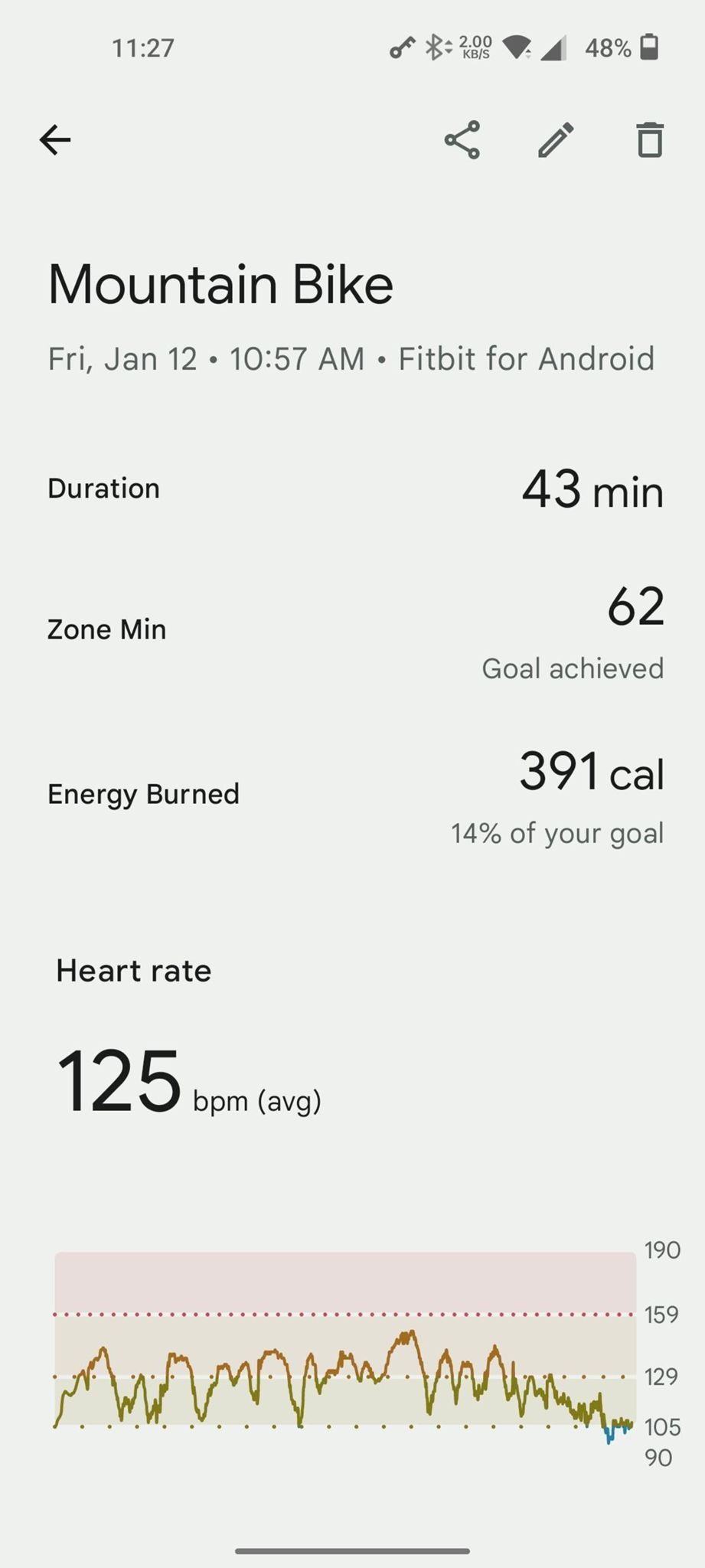This screenshot has height=1568, width=705.
Task: Go back using the top-left arrow
Action: pos(55,140)
